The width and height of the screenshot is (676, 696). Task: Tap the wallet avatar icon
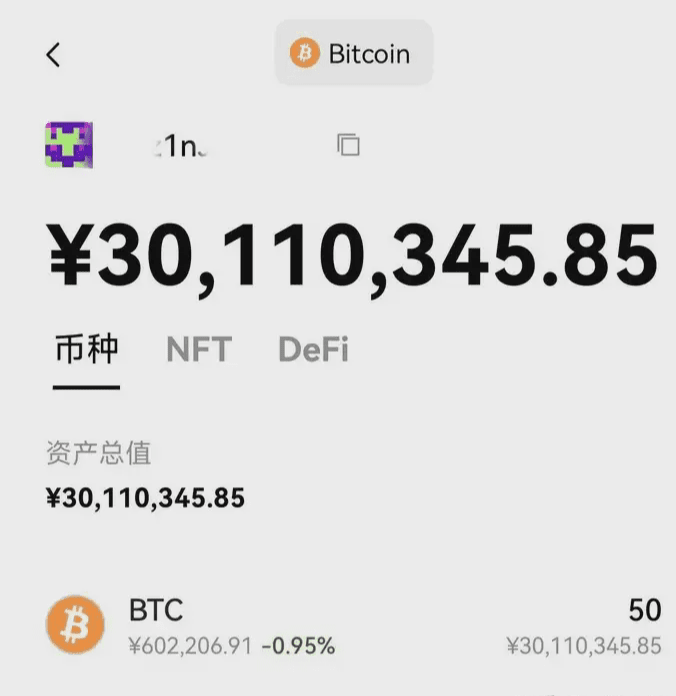(x=69, y=145)
